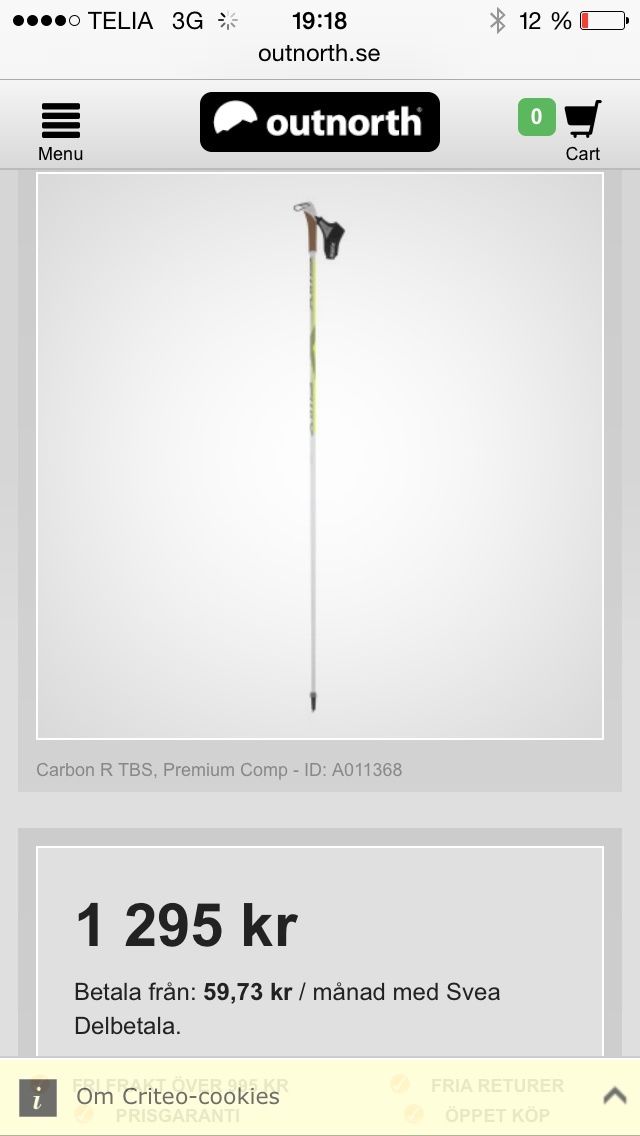Expand the cookie banner chevron
The width and height of the screenshot is (640, 1136).
click(614, 1096)
